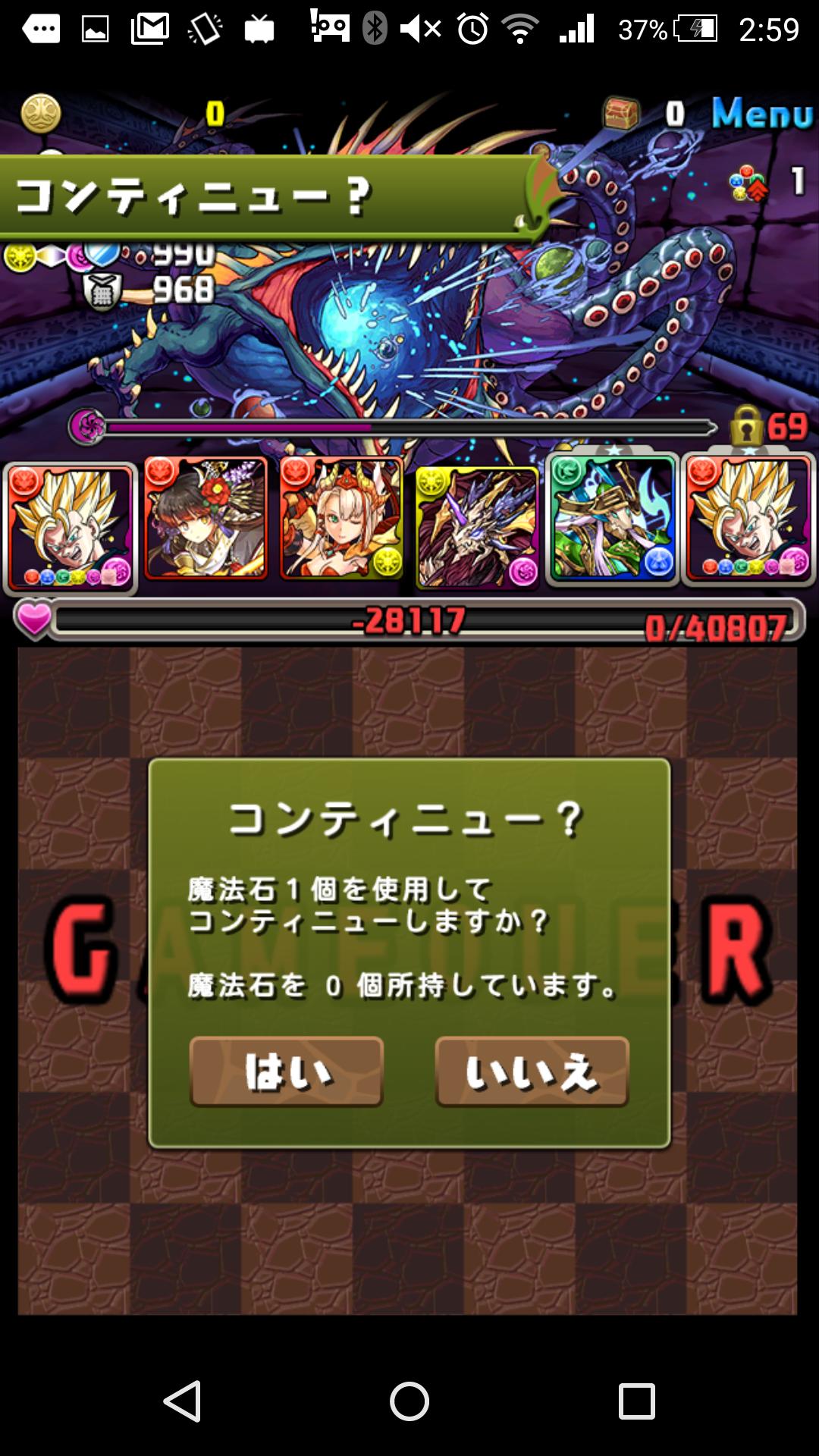Tap はい to continue with a magic stone
The image size is (819, 1456).
tap(287, 1072)
